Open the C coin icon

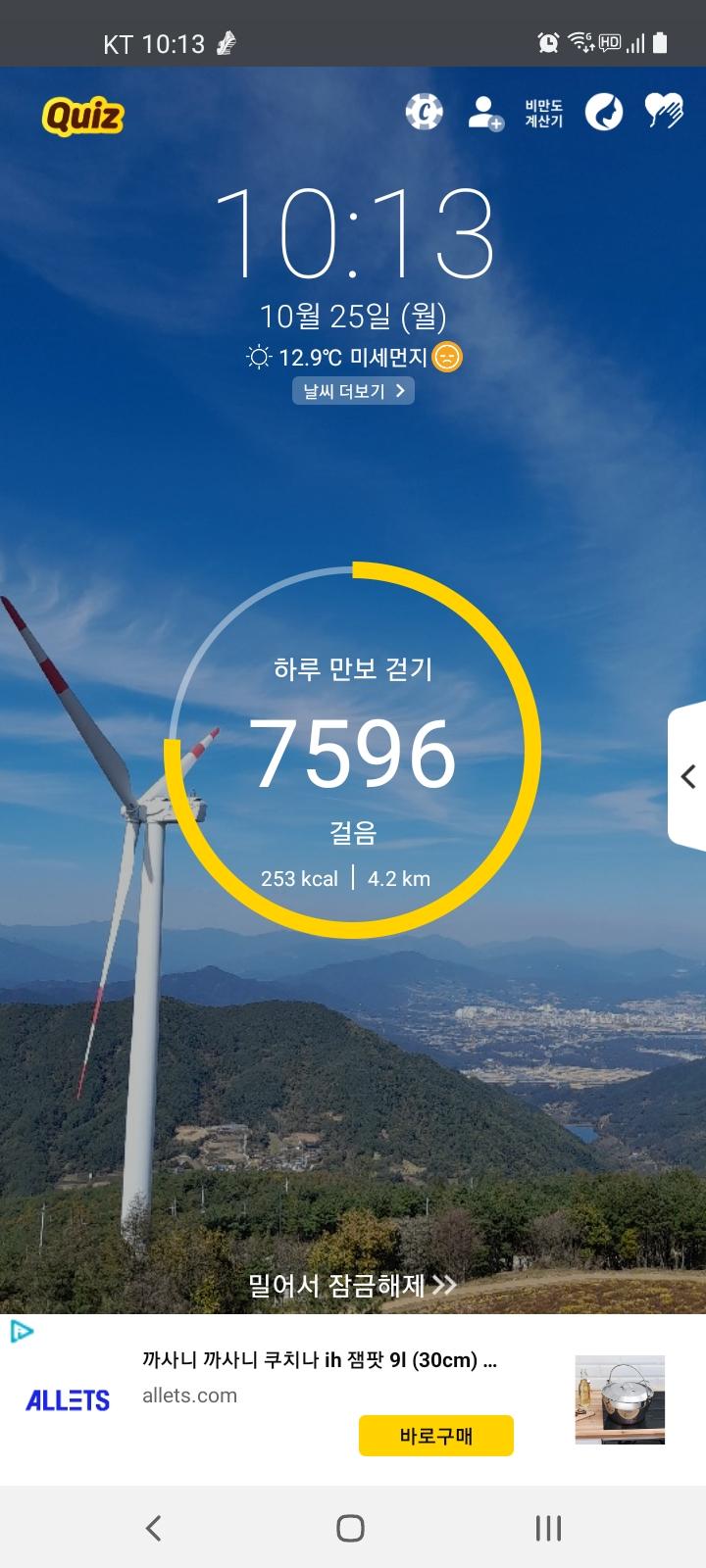coord(424,113)
